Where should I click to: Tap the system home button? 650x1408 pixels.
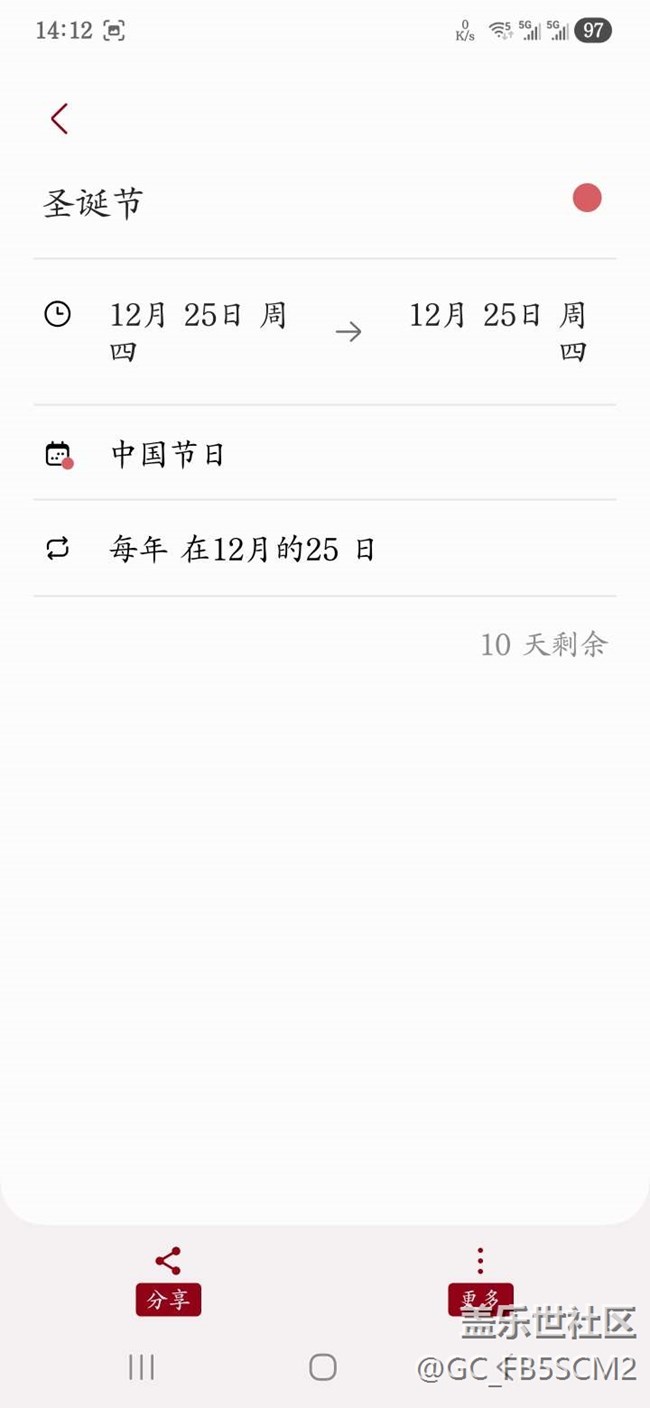(322, 1367)
